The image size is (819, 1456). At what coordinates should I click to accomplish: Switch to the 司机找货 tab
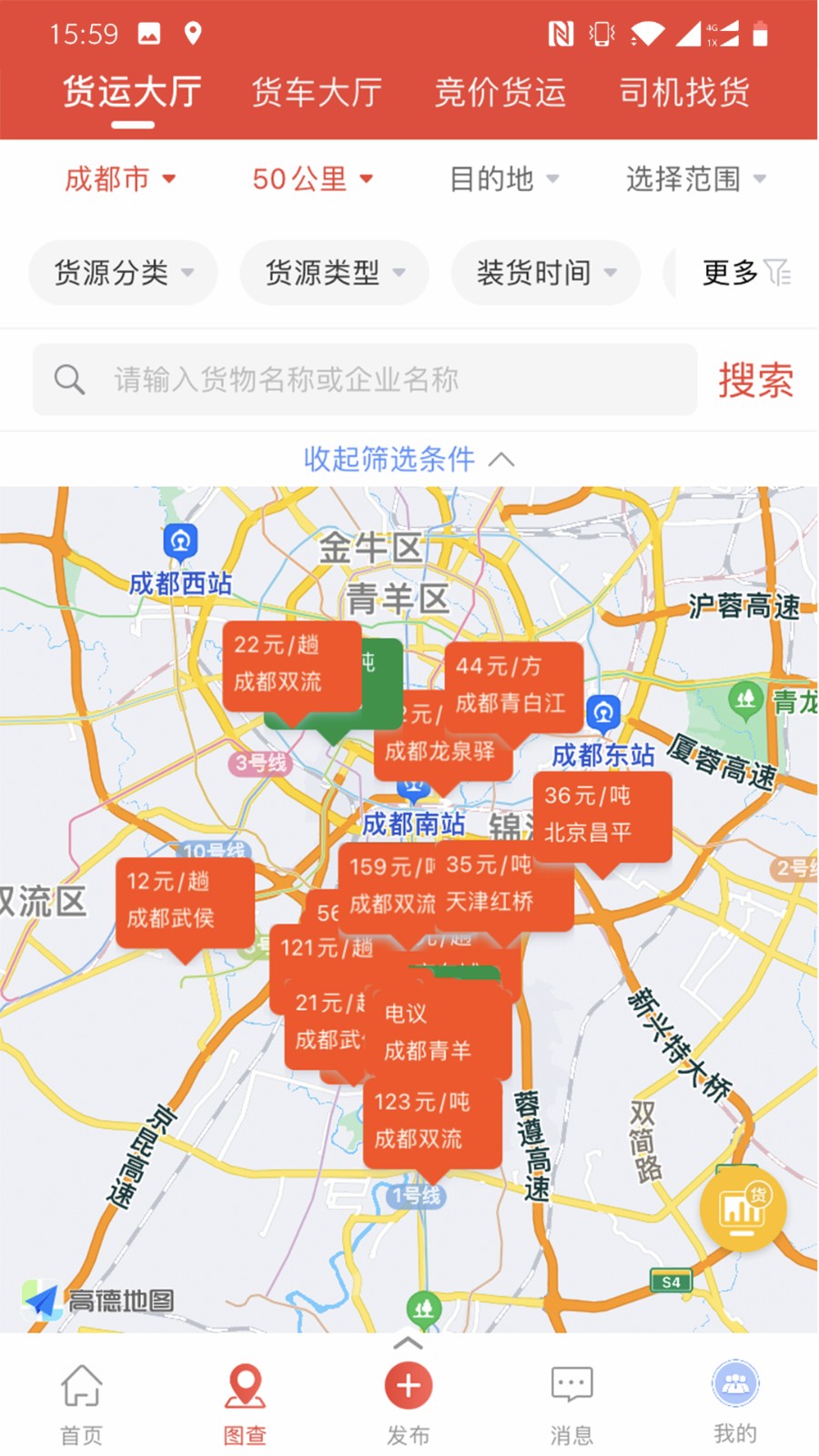[684, 92]
